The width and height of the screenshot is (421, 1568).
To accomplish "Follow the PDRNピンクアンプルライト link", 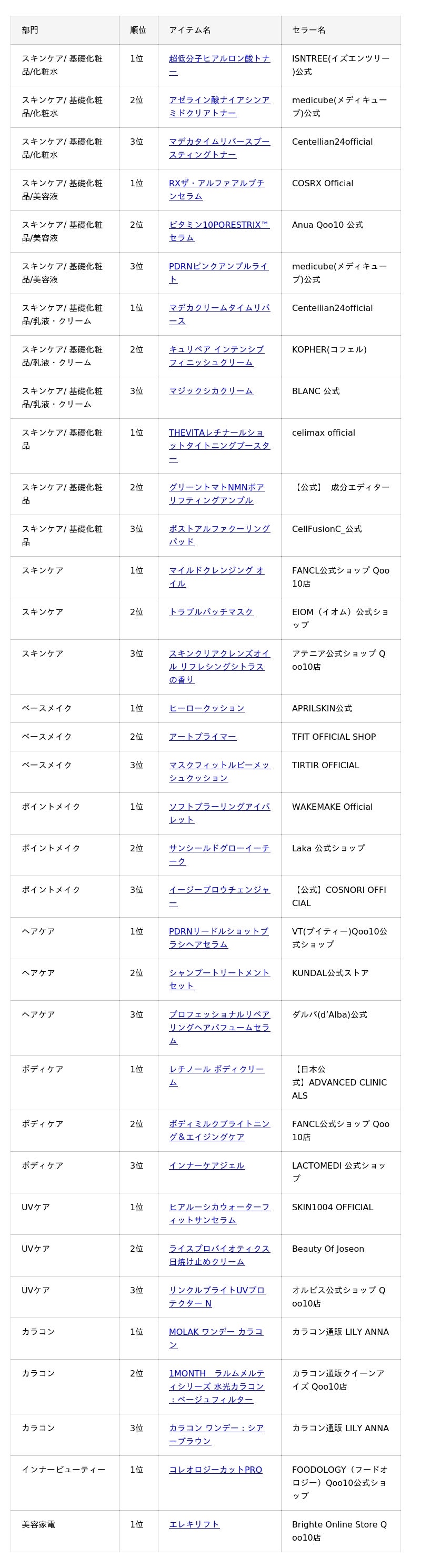I will tap(218, 273).
